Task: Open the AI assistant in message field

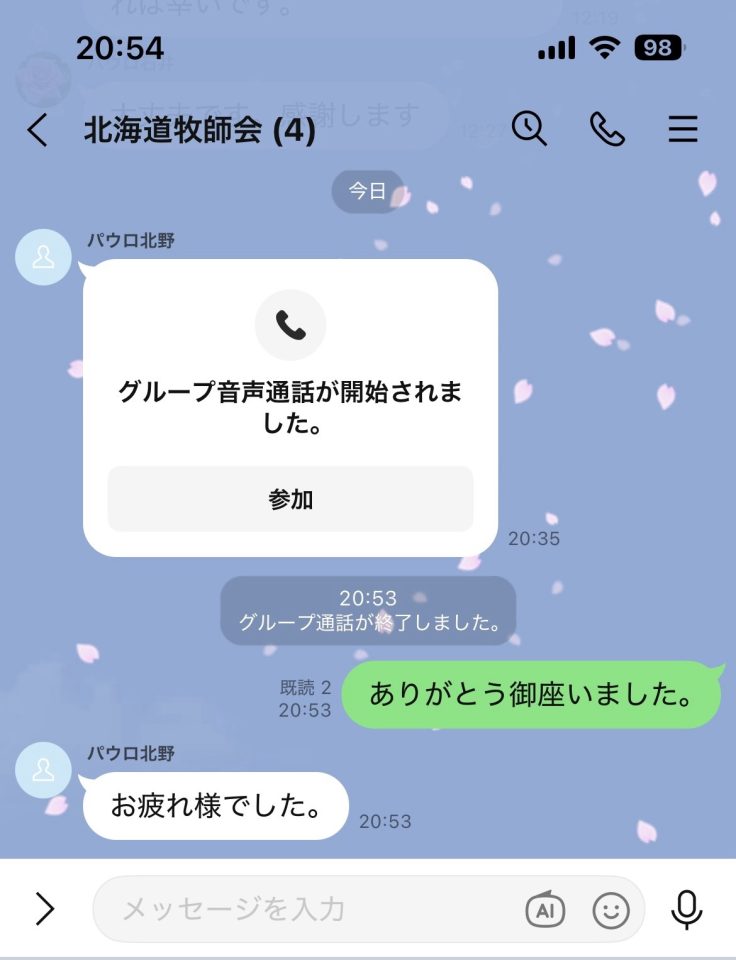Action: [x=545, y=909]
